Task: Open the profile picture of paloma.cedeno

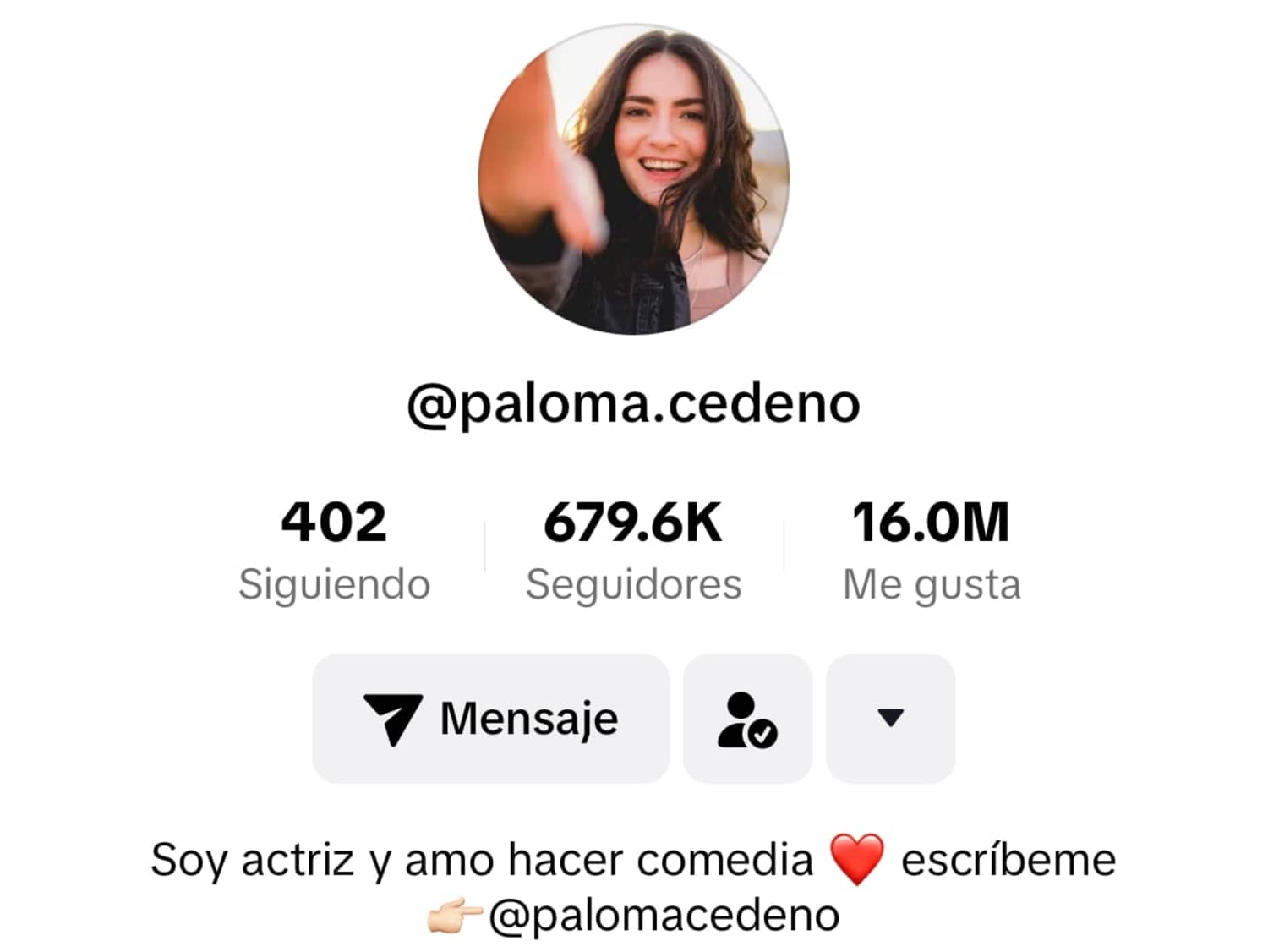Action: (634, 179)
